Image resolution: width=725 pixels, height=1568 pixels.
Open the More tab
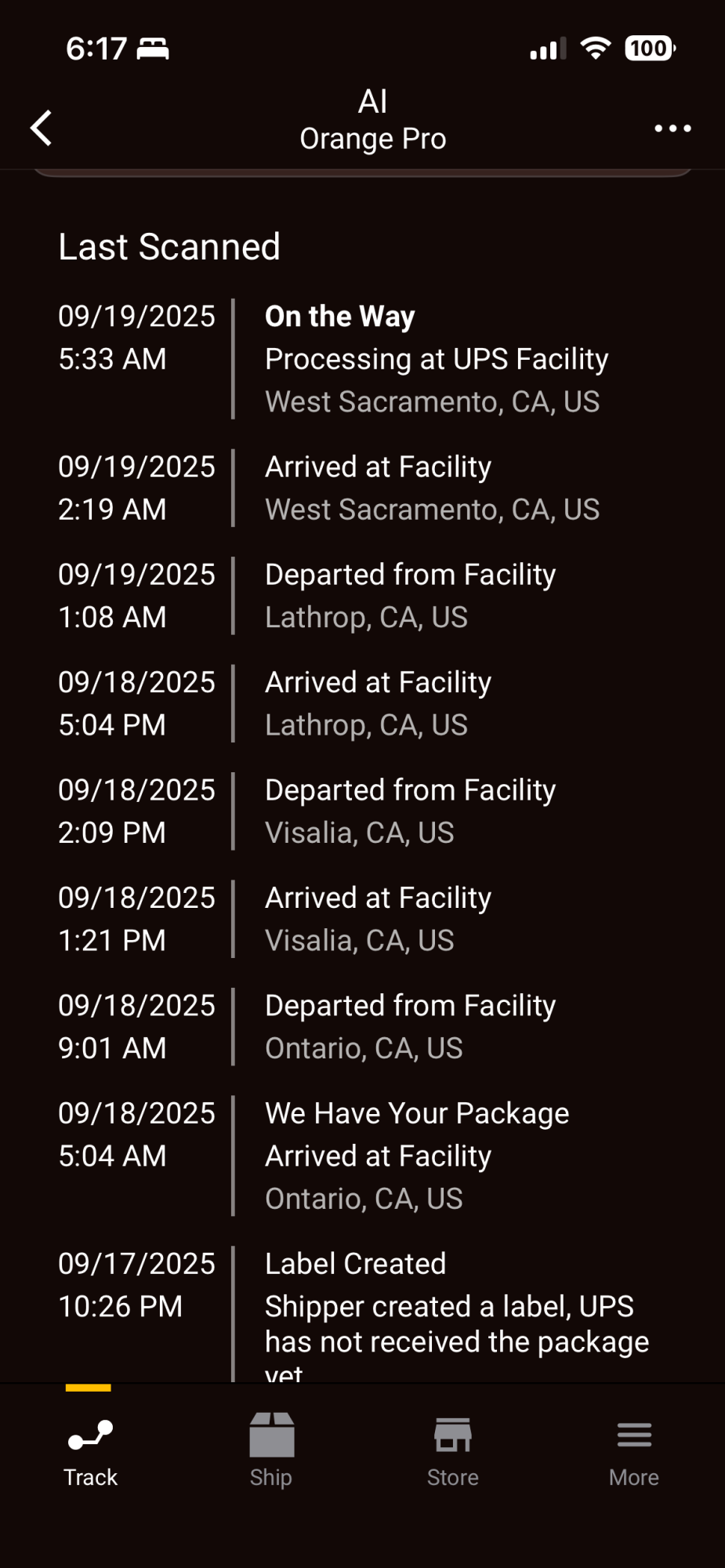coord(633,1452)
